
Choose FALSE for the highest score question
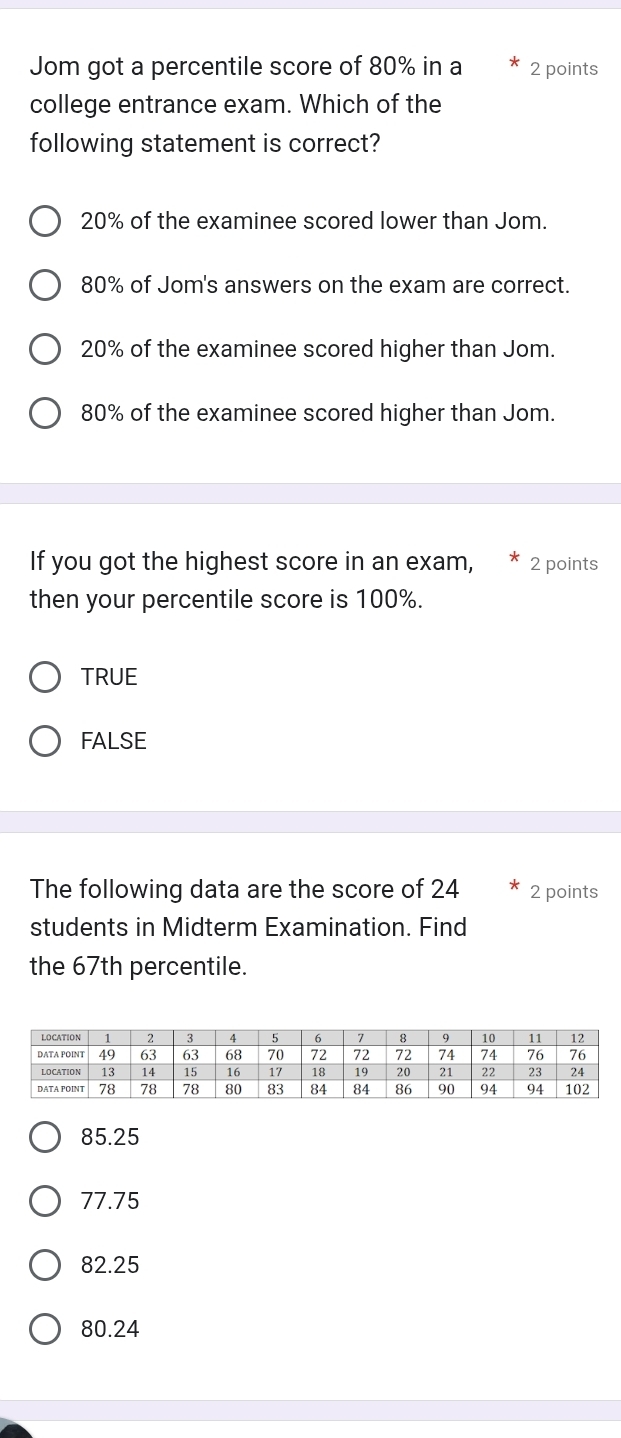click(45, 741)
